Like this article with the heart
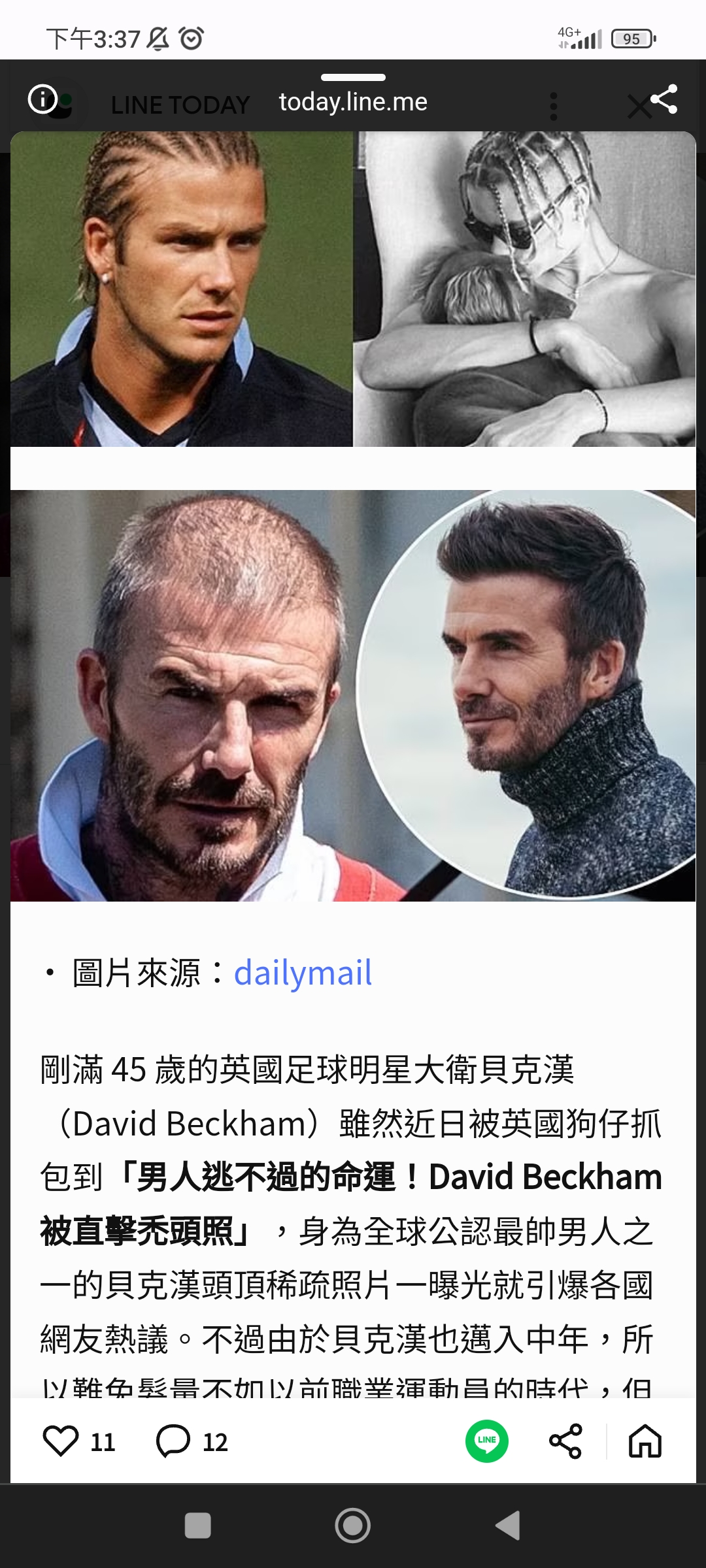706x1568 pixels. point(61,1441)
